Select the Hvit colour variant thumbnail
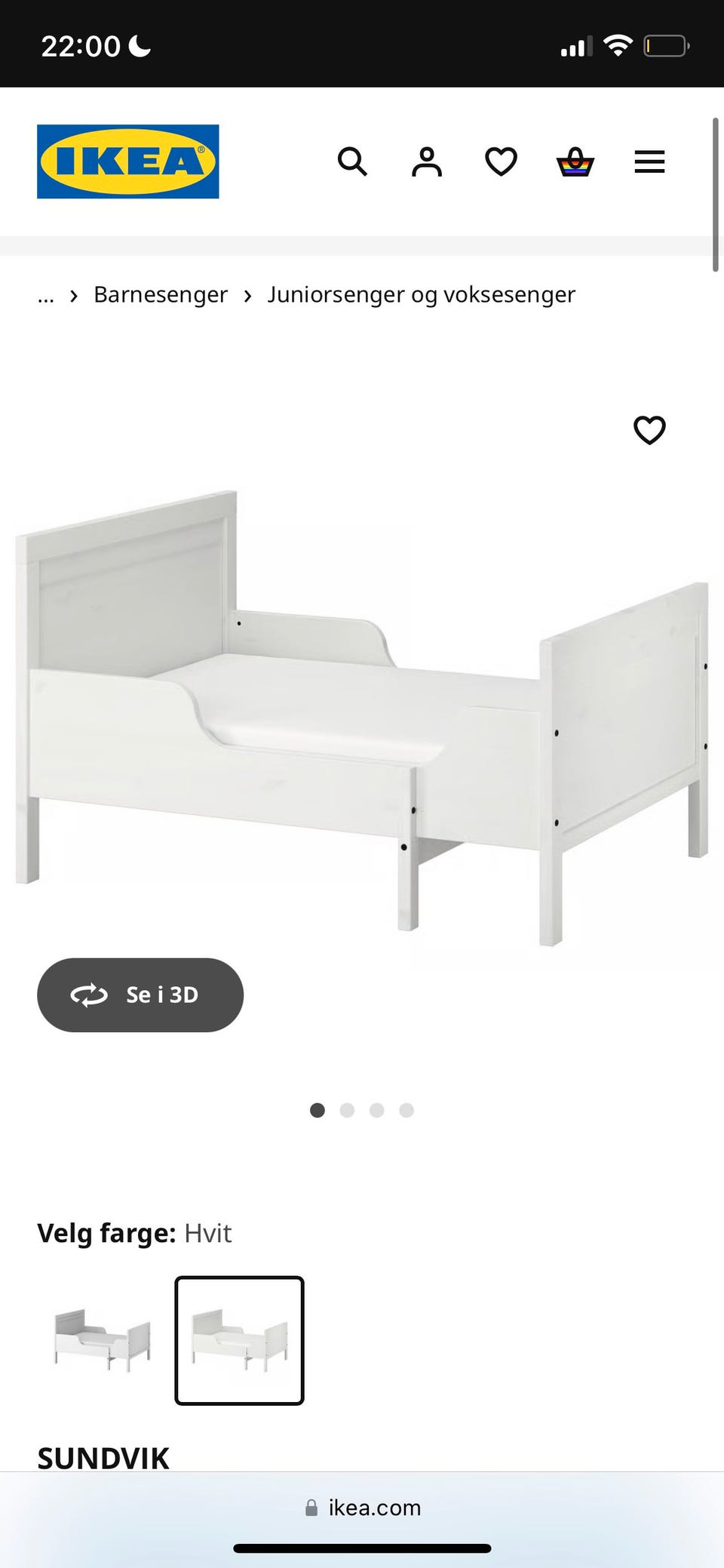 239,1340
